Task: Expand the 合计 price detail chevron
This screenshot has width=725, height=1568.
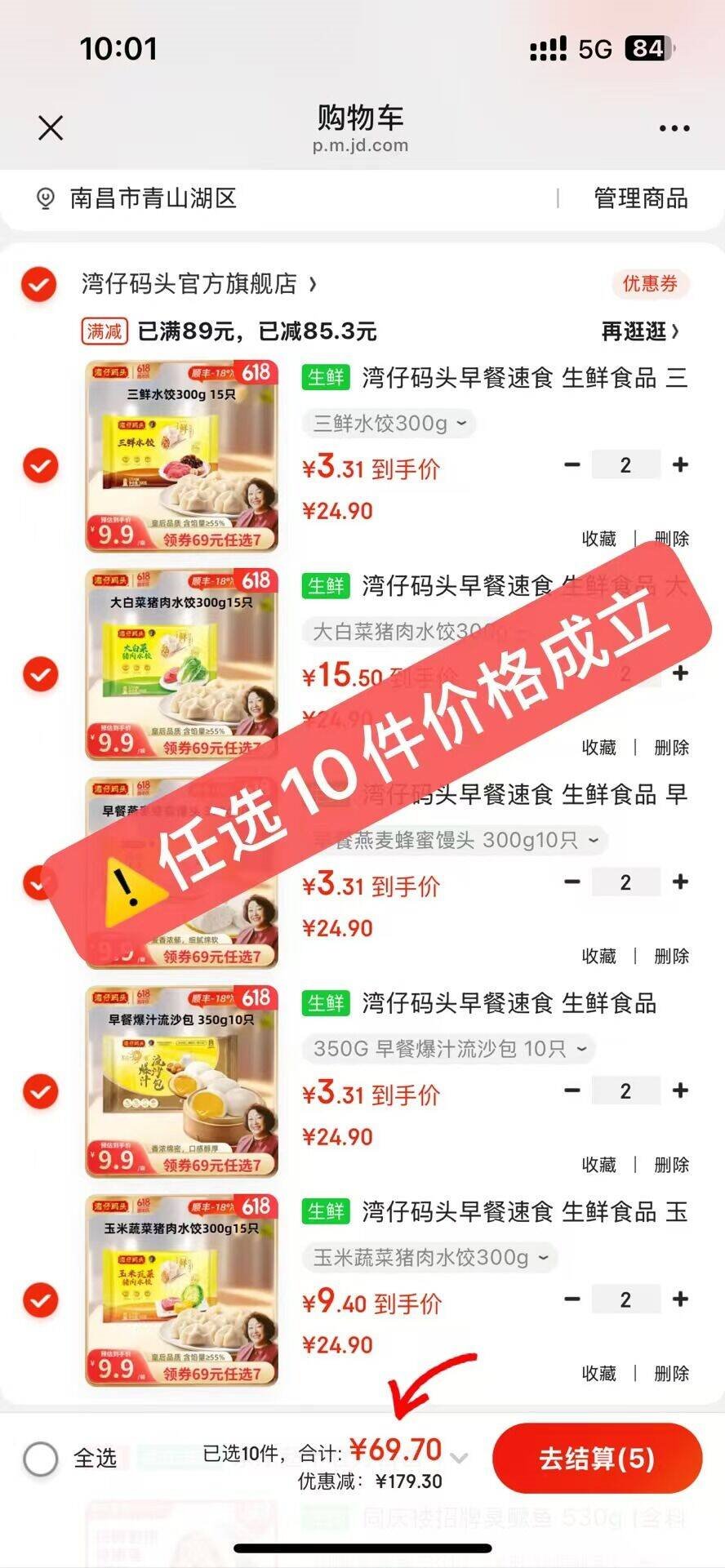Action: pyautogui.click(x=460, y=1458)
